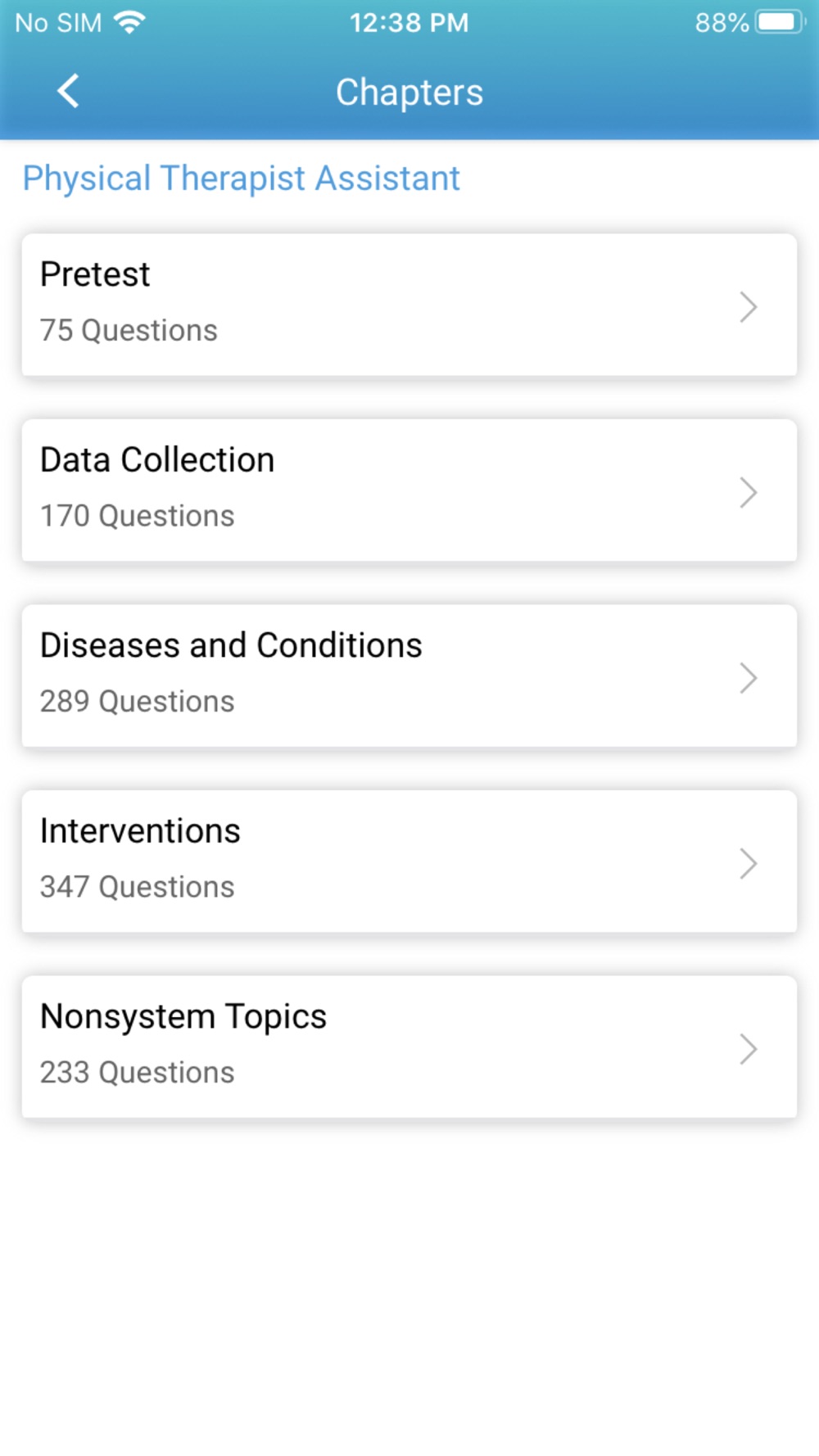
Task: Open the Interventions chapter
Action: (x=409, y=861)
